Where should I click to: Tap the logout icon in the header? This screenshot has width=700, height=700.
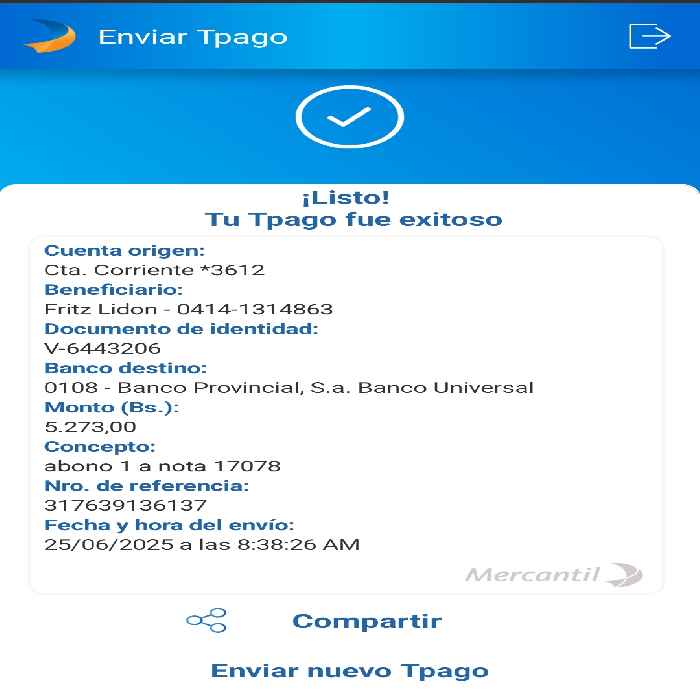[x=650, y=36]
